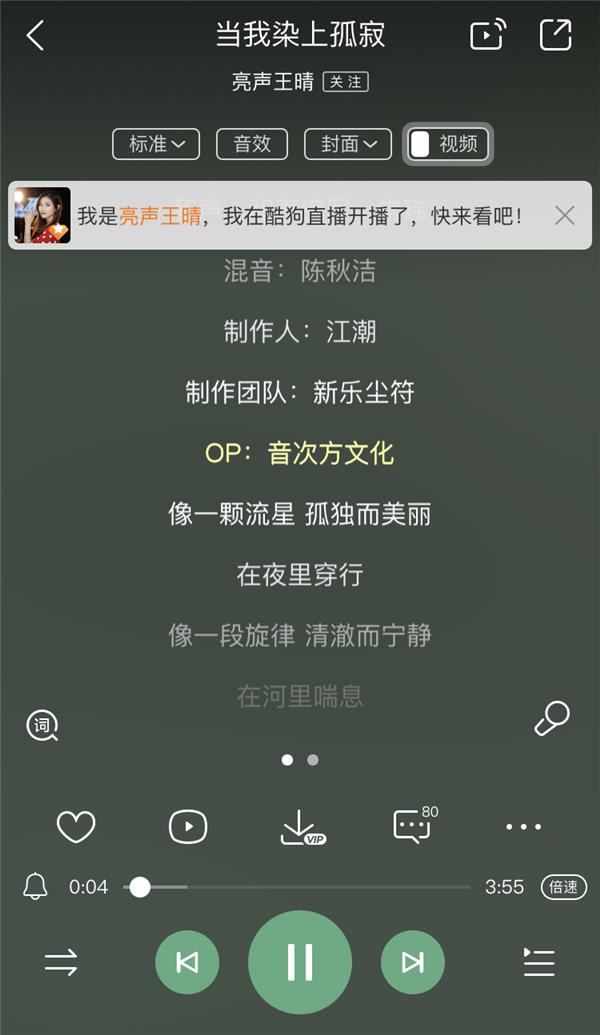This screenshot has width=600, height=1035.
Task: Tap the microphone to sing along
Action: [x=551, y=718]
